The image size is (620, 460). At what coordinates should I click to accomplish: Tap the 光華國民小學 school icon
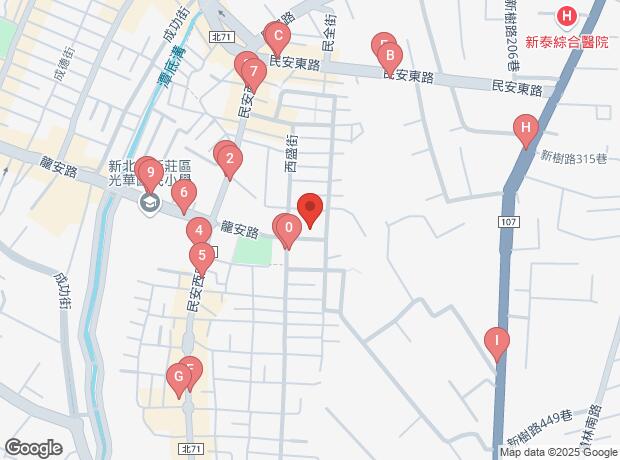coord(150,204)
